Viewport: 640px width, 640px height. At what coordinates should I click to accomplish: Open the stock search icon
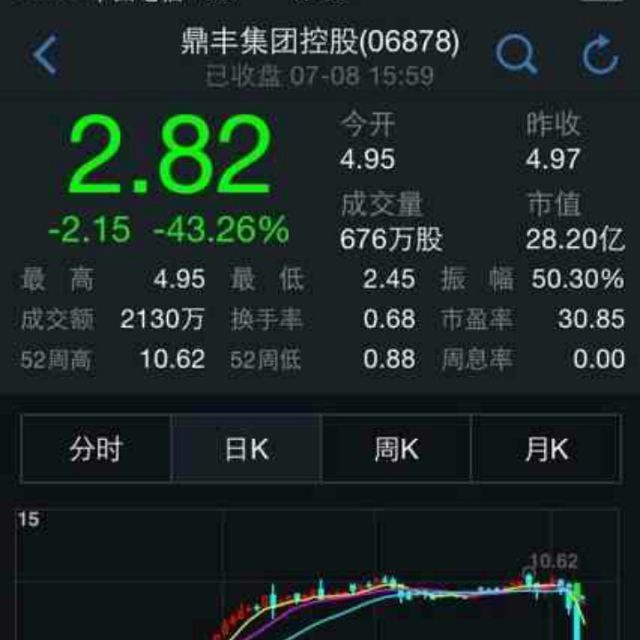click(516, 56)
